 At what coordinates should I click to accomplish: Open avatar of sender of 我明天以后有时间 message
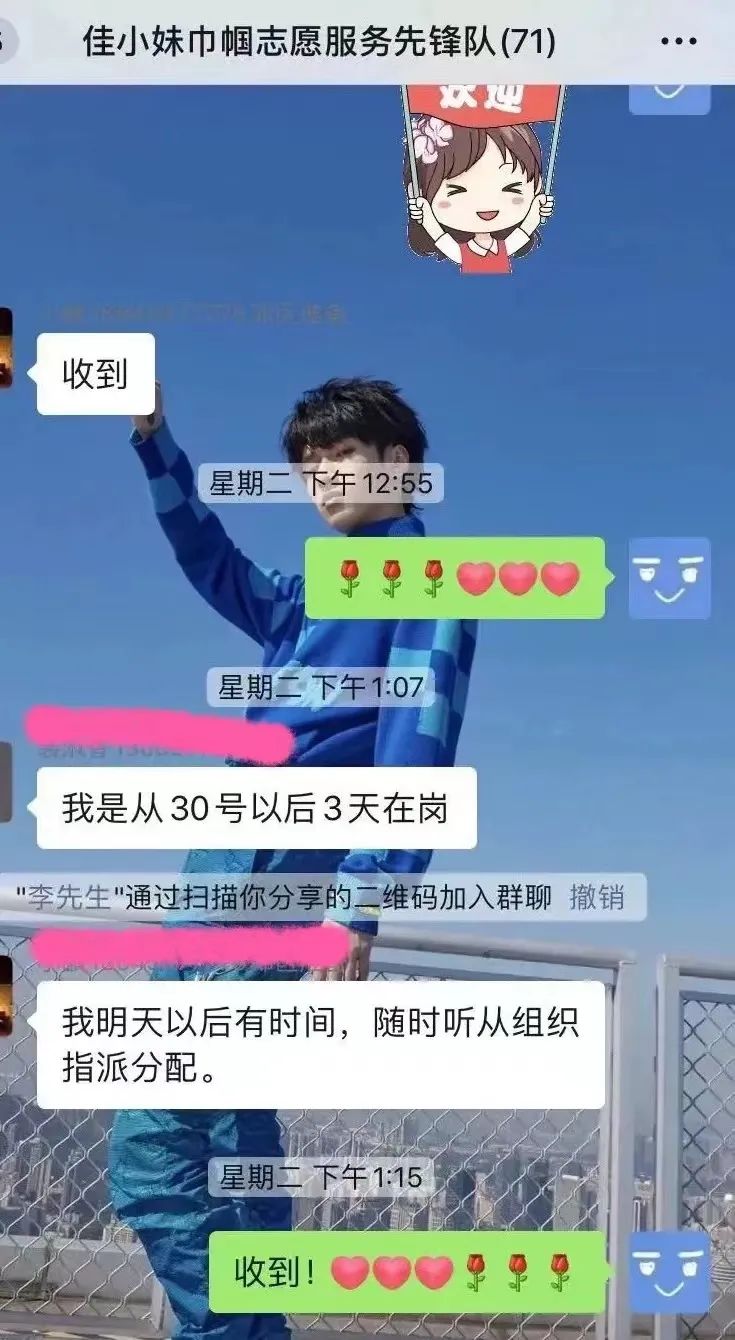[x=5, y=996]
